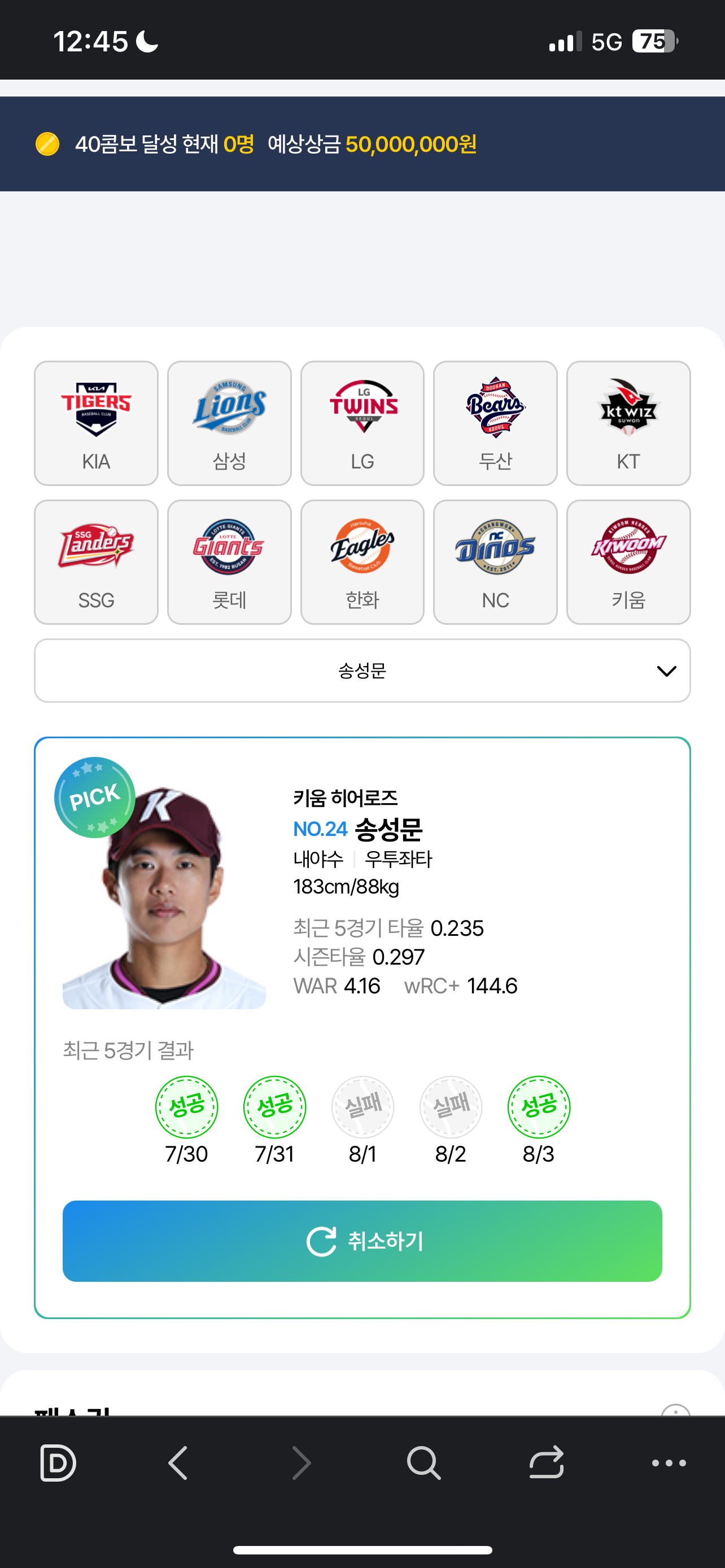Share this page

click(546, 1462)
